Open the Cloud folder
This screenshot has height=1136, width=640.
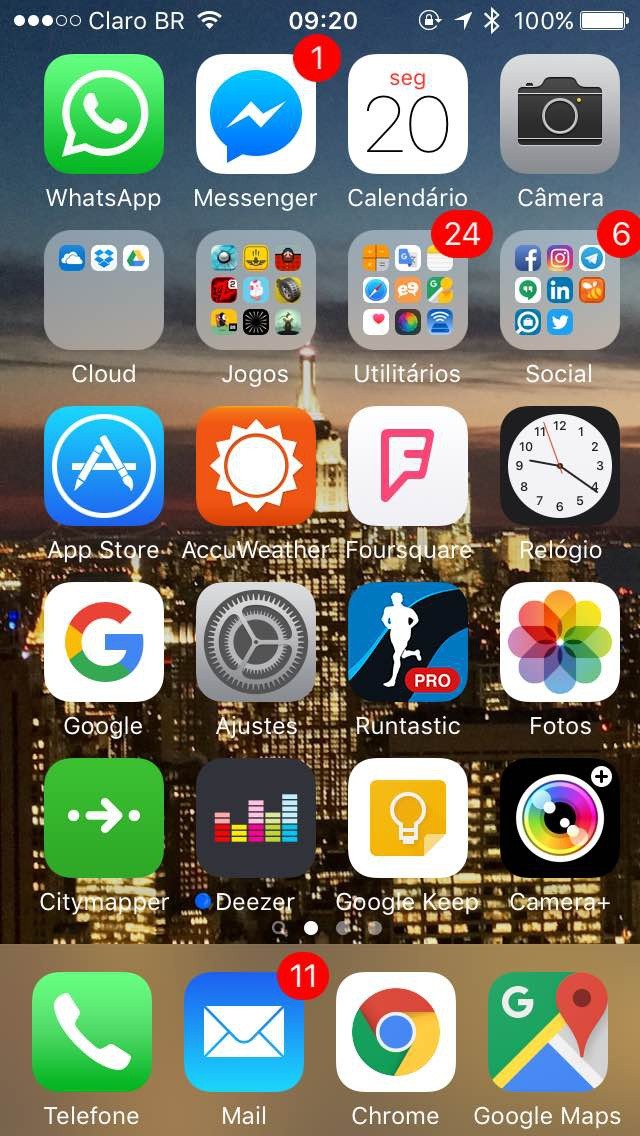coord(104,290)
